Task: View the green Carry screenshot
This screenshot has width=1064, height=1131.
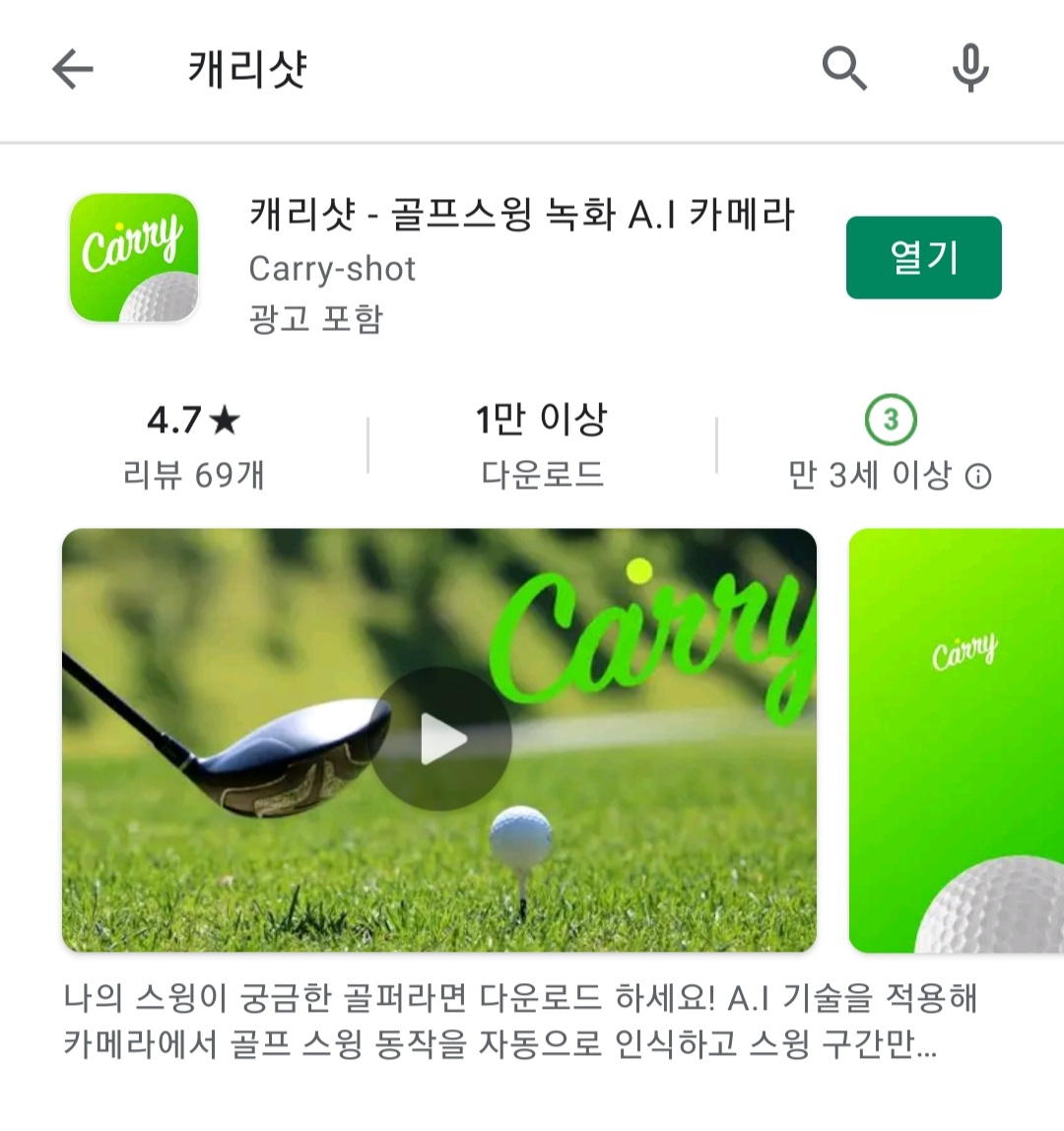Action: 956,741
